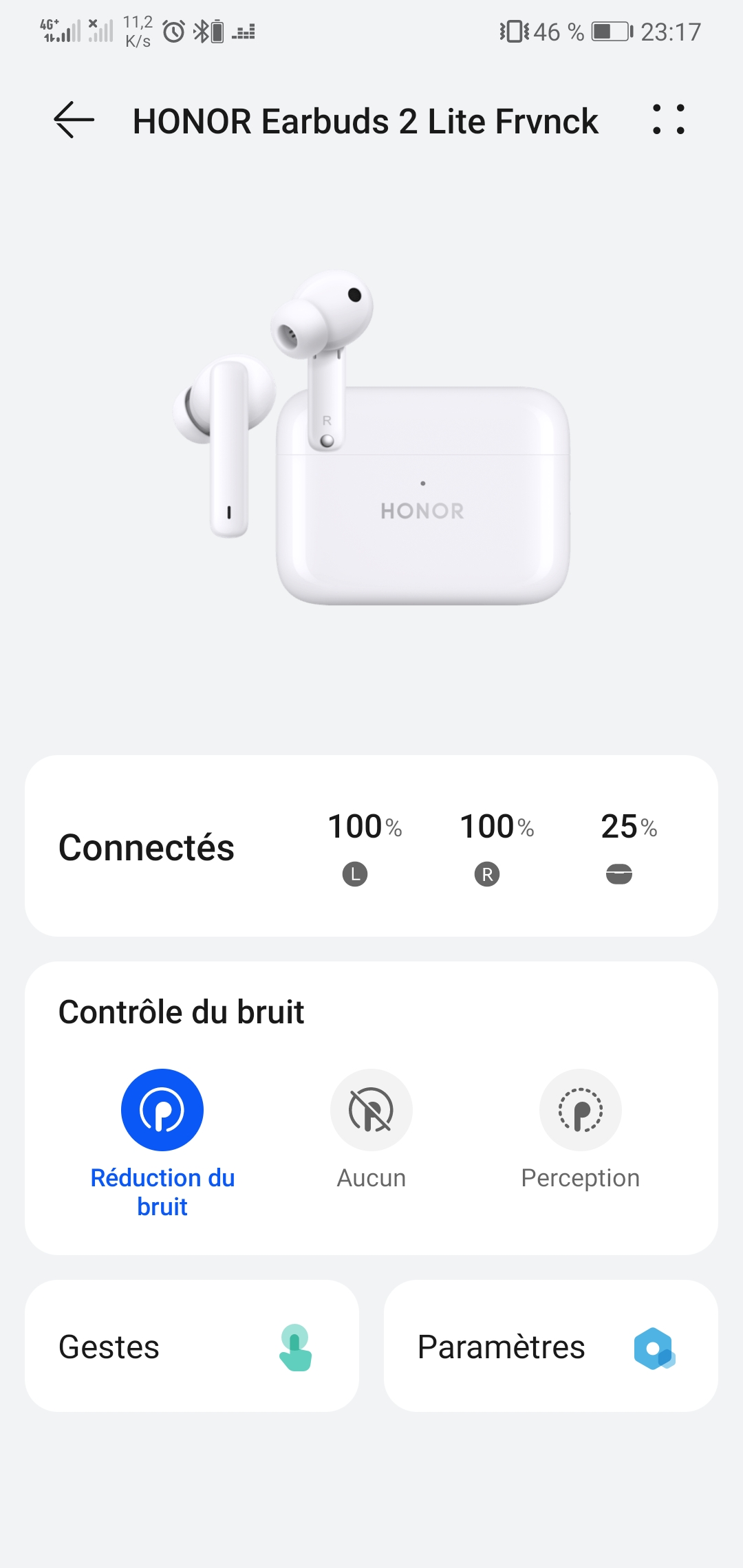Click the right earbud battery icon
The height and width of the screenshot is (1568, 743).
click(x=487, y=874)
